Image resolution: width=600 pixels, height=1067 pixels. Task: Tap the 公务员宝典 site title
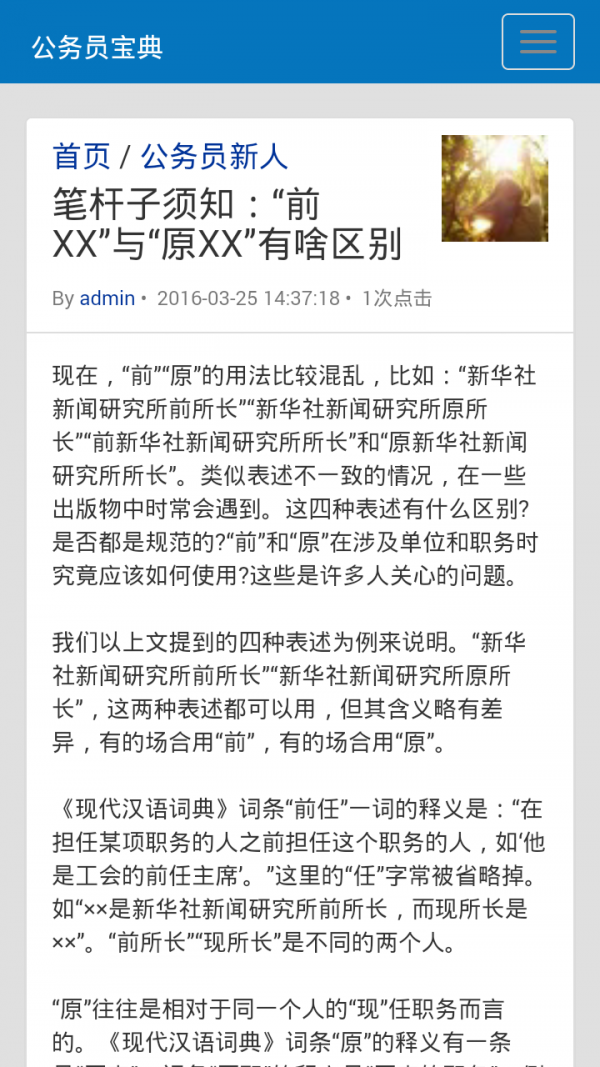(97, 47)
